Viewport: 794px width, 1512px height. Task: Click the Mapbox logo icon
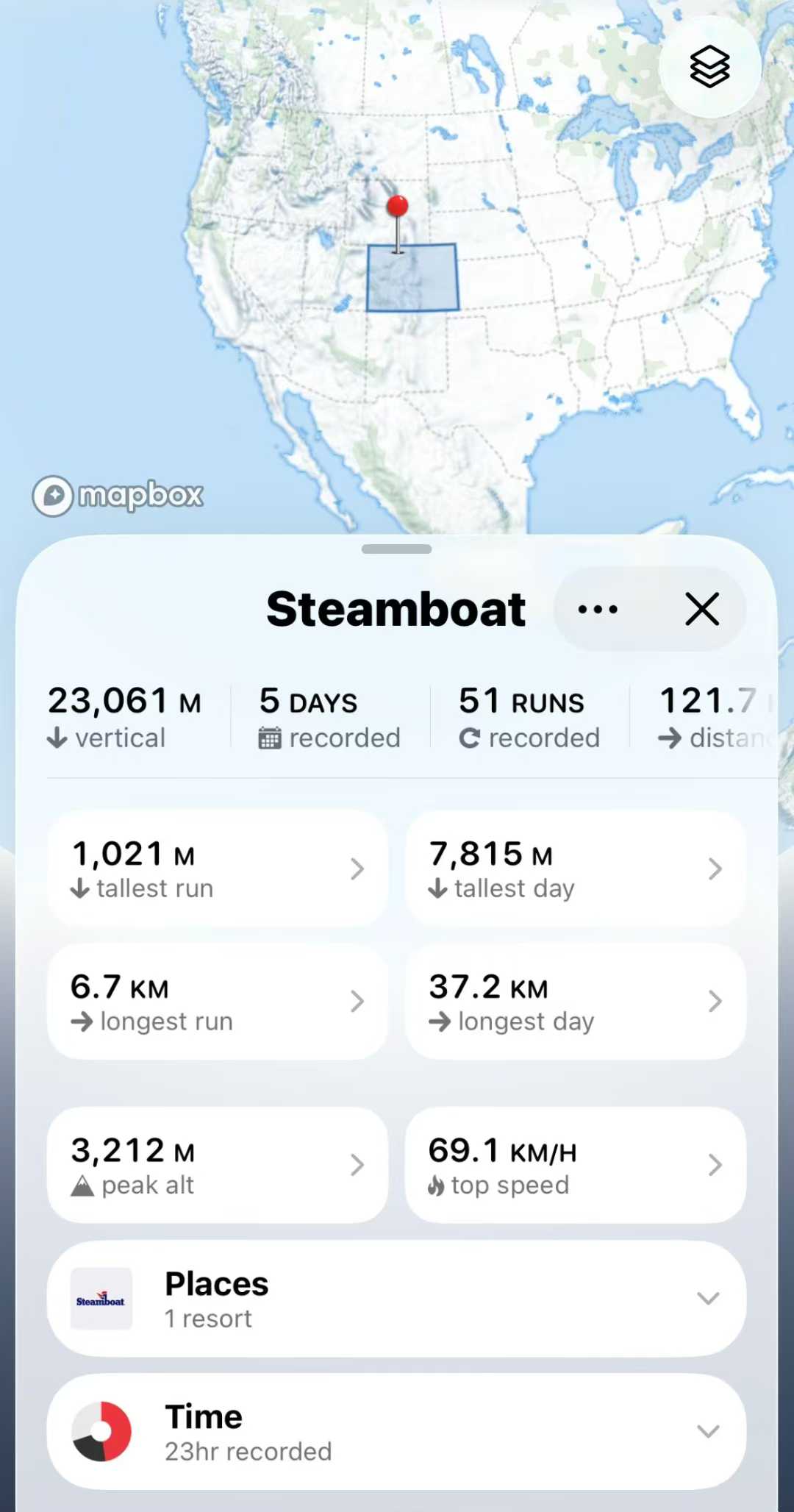53,496
